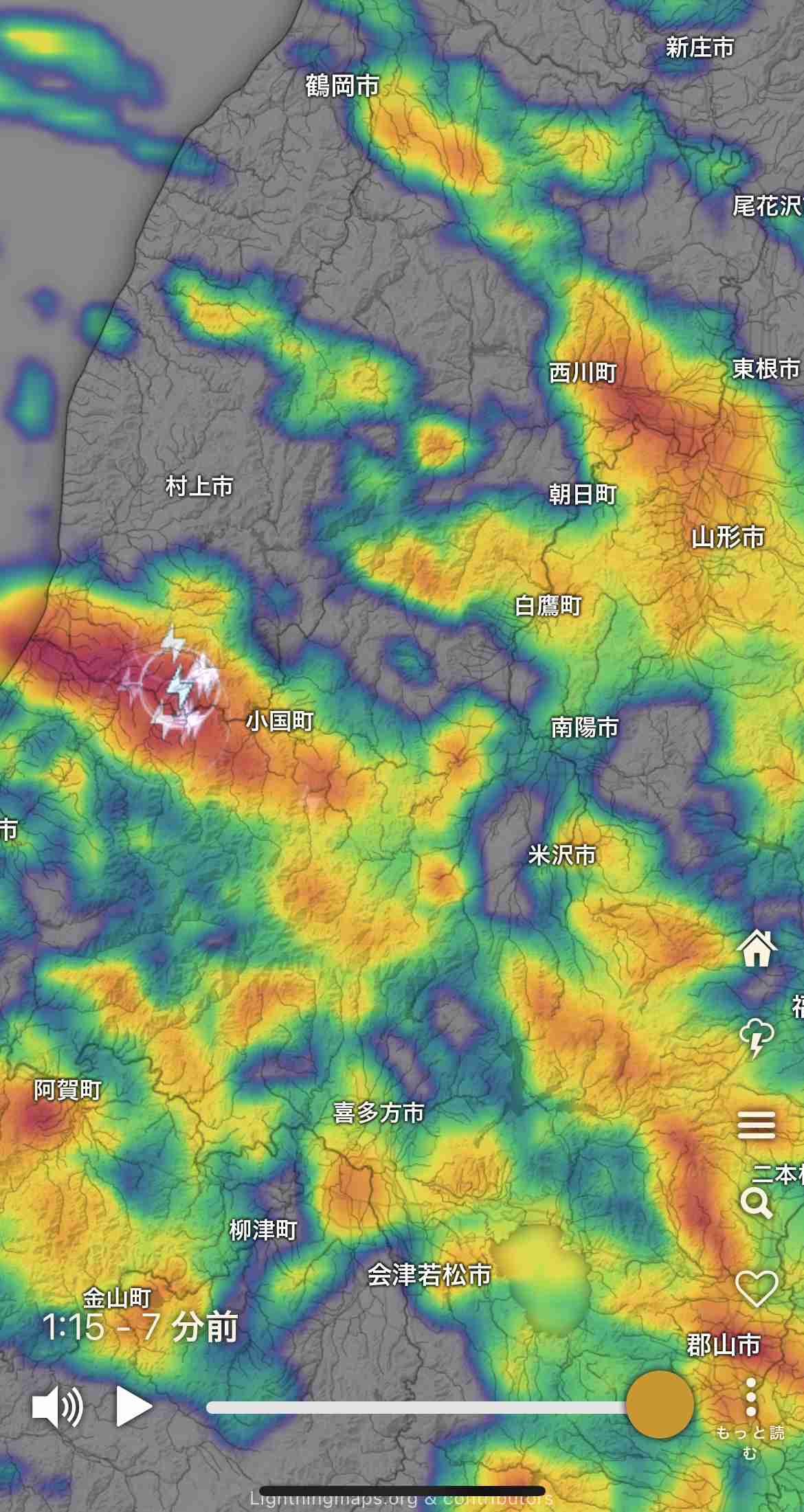Viewport: 804px width, 1512px height.
Task: Tap the heart favorite icon
Action: click(x=757, y=1288)
